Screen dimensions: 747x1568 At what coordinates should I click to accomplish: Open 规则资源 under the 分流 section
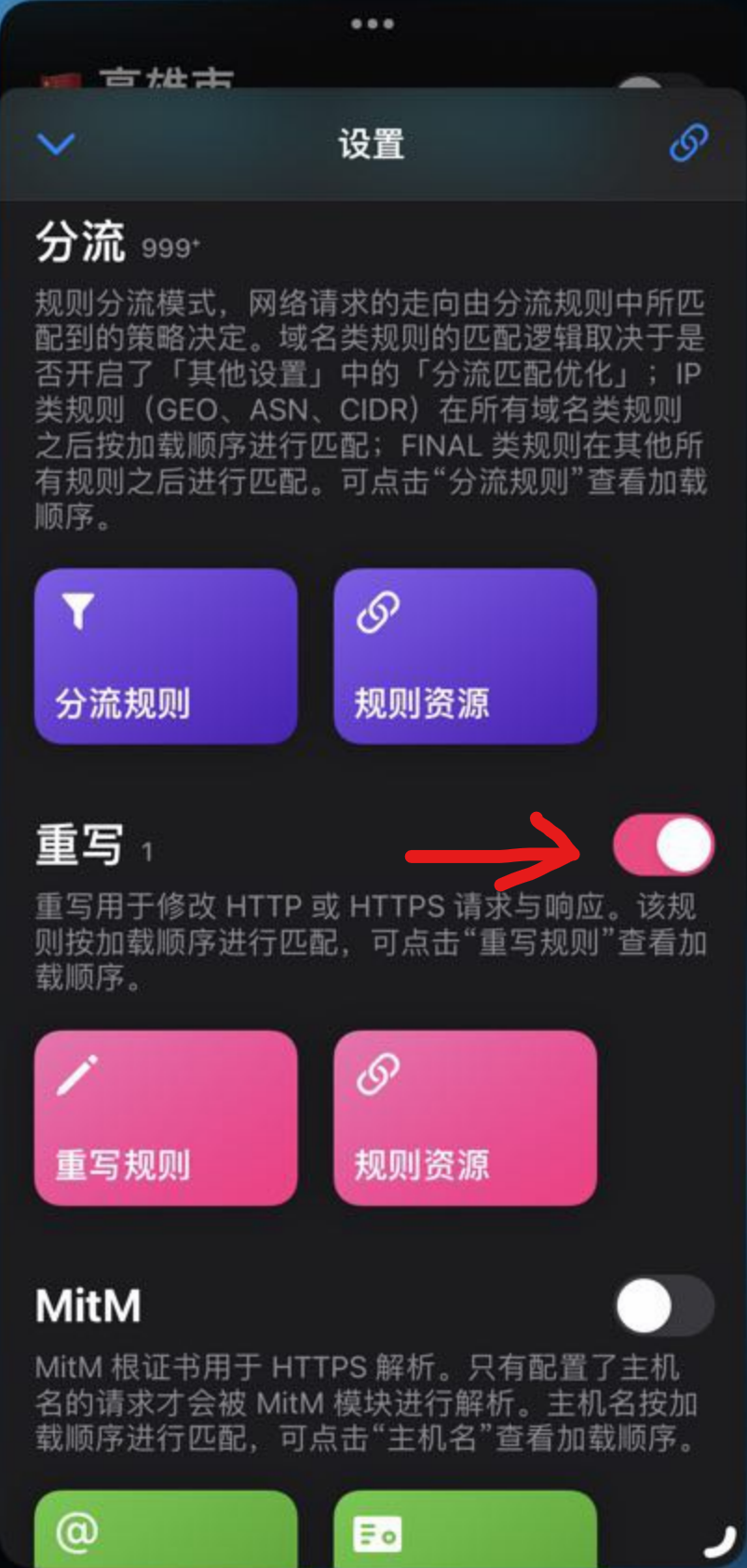465,656
